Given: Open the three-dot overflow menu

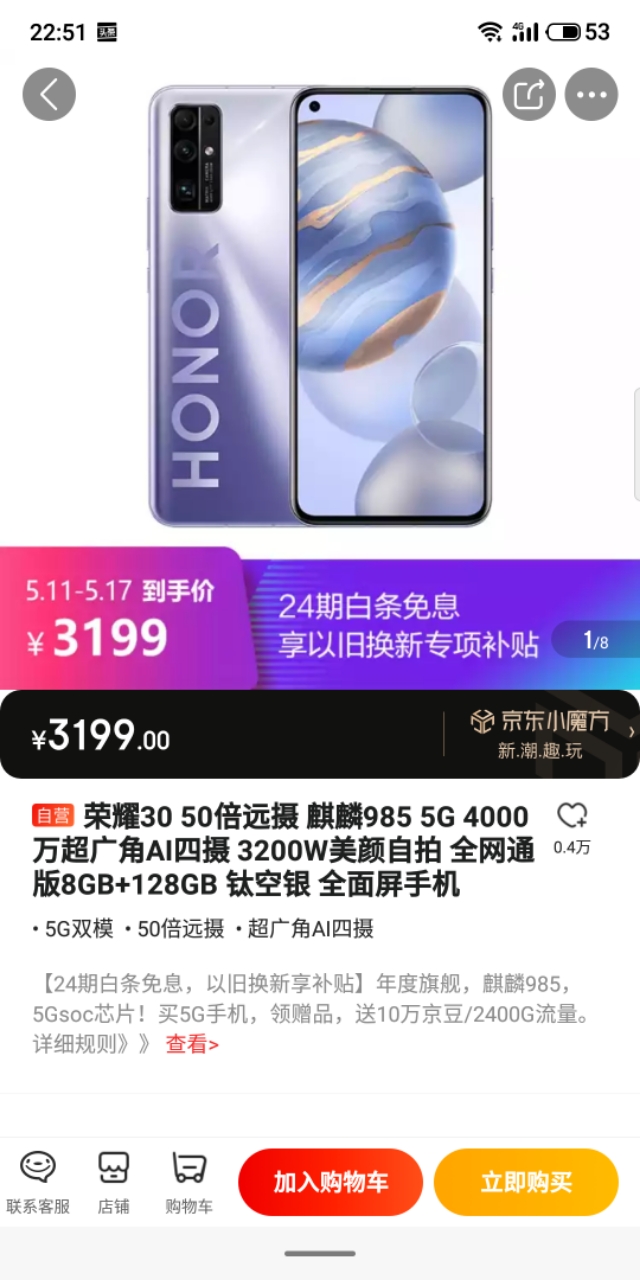Looking at the screenshot, I should pos(591,95).
